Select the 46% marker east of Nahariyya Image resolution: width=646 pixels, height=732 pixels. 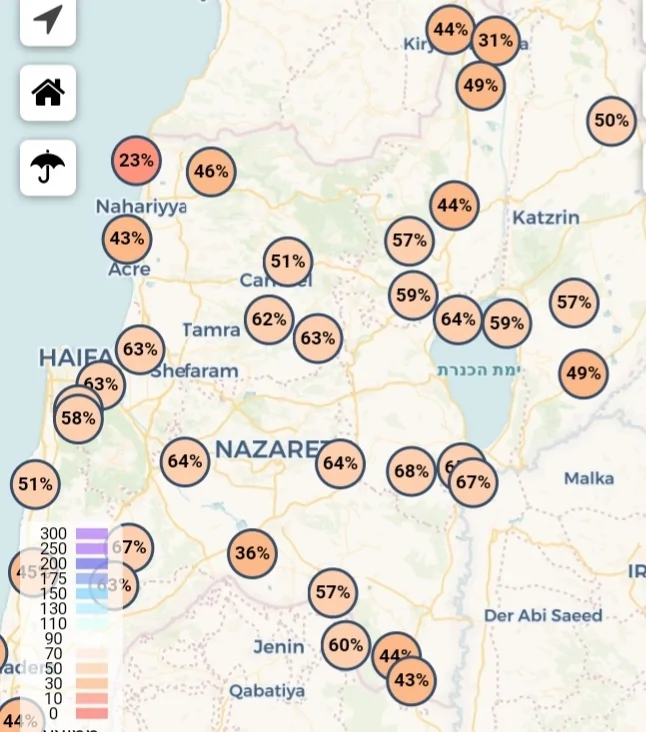(211, 171)
